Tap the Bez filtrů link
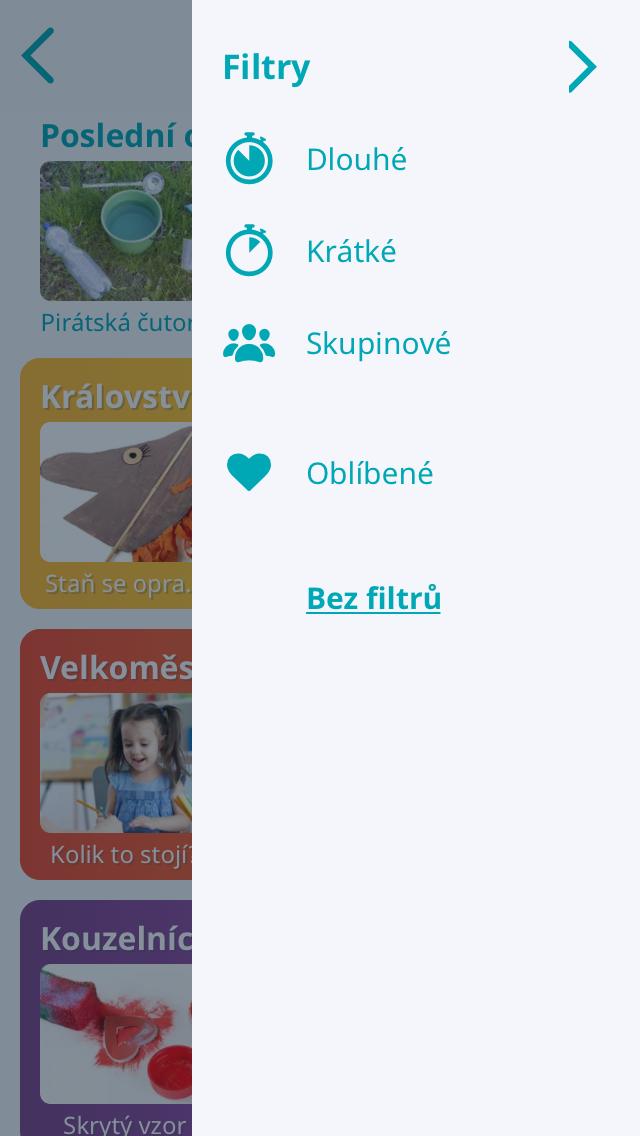The height and width of the screenshot is (1136, 640). coord(373,598)
